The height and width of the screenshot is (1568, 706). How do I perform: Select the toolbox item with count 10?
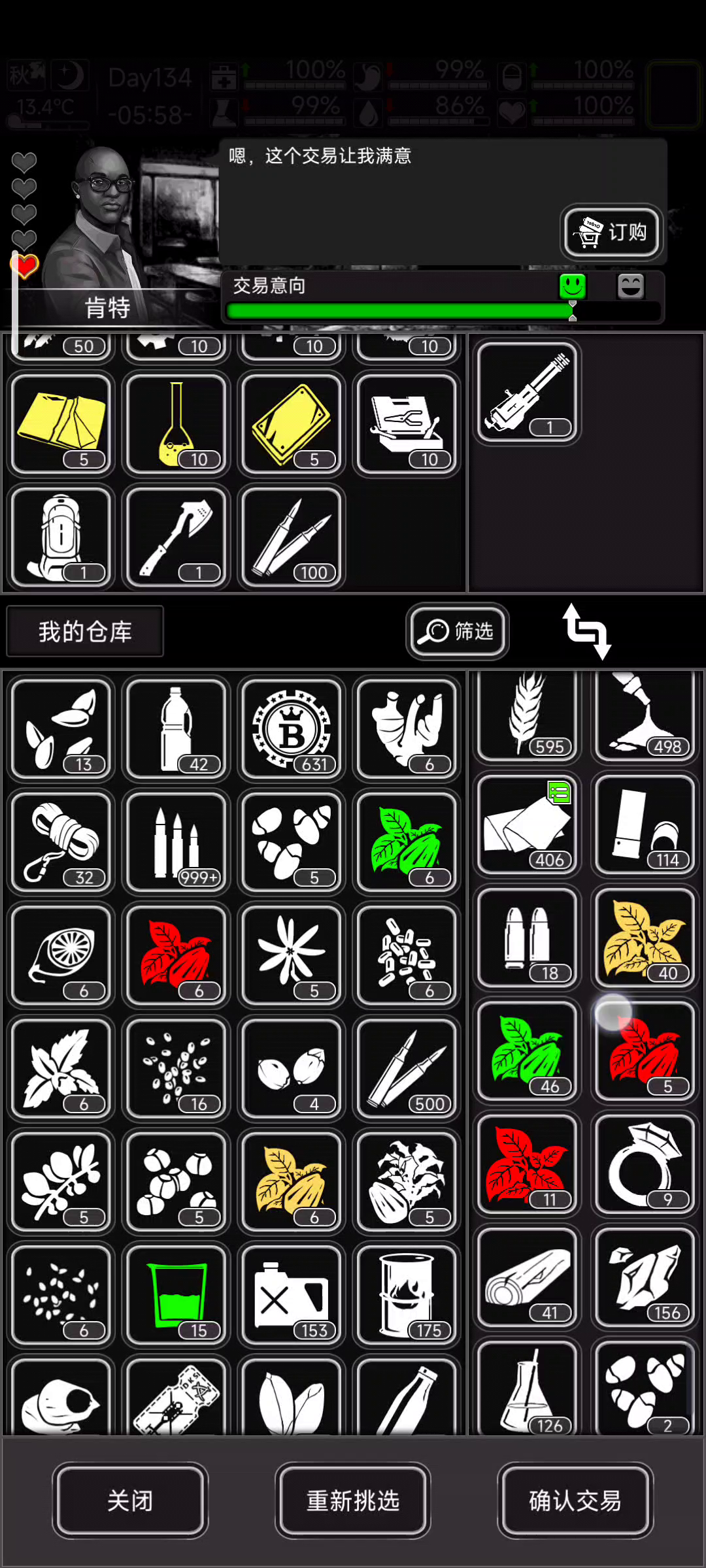(x=406, y=424)
